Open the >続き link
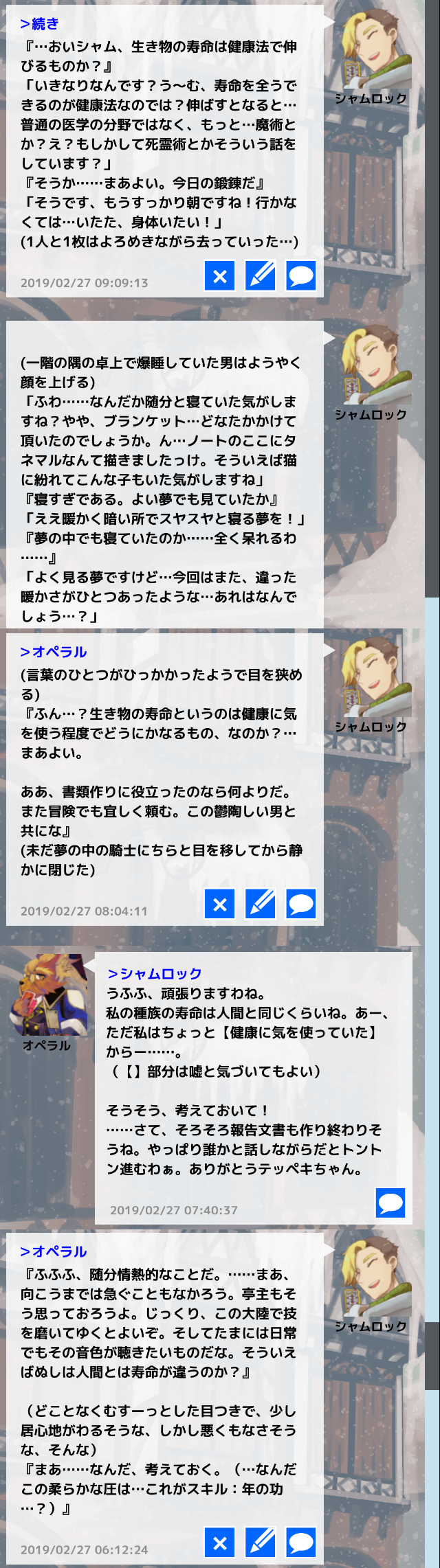 (39, 24)
